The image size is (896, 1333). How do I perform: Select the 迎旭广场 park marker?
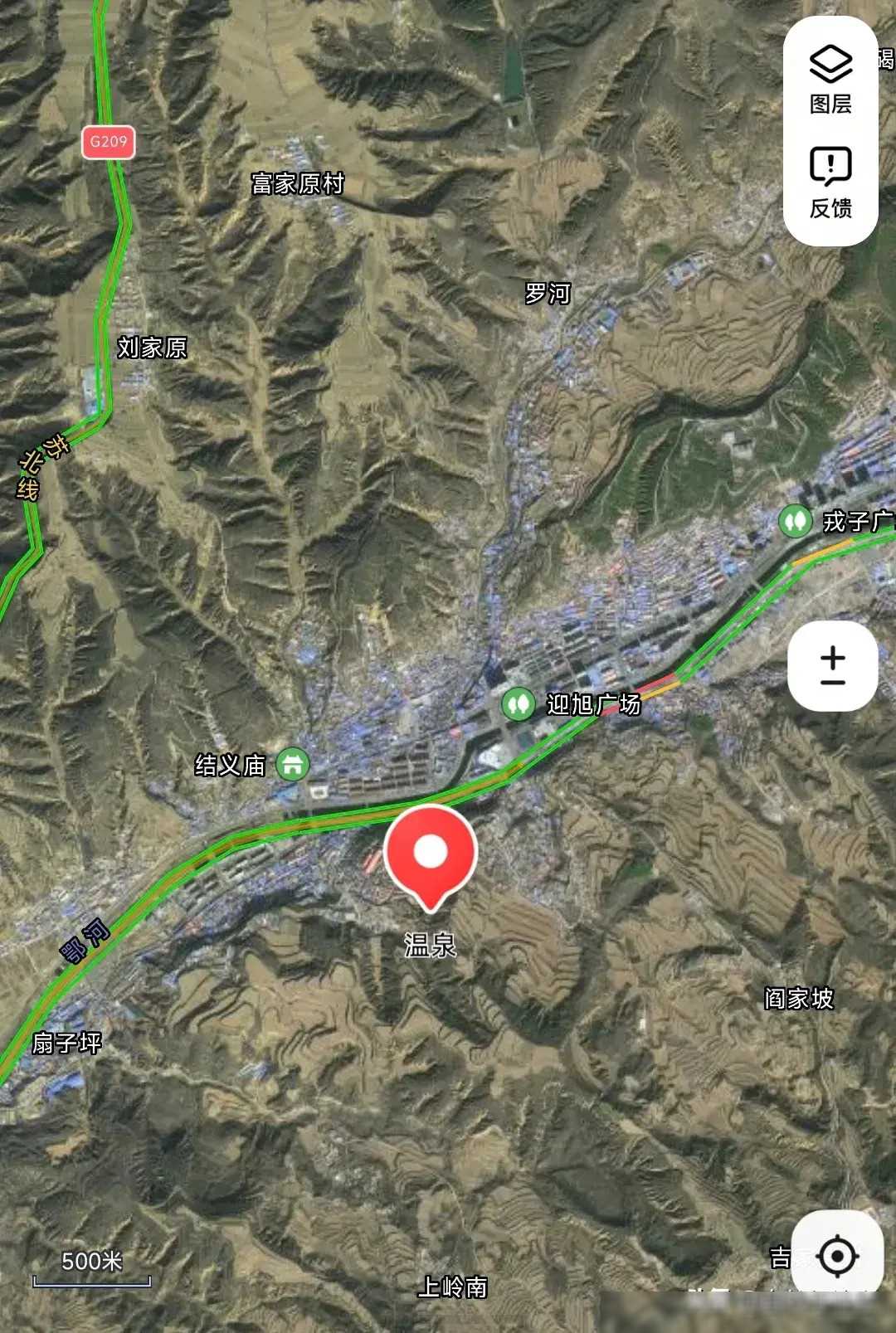coord(519,704)
